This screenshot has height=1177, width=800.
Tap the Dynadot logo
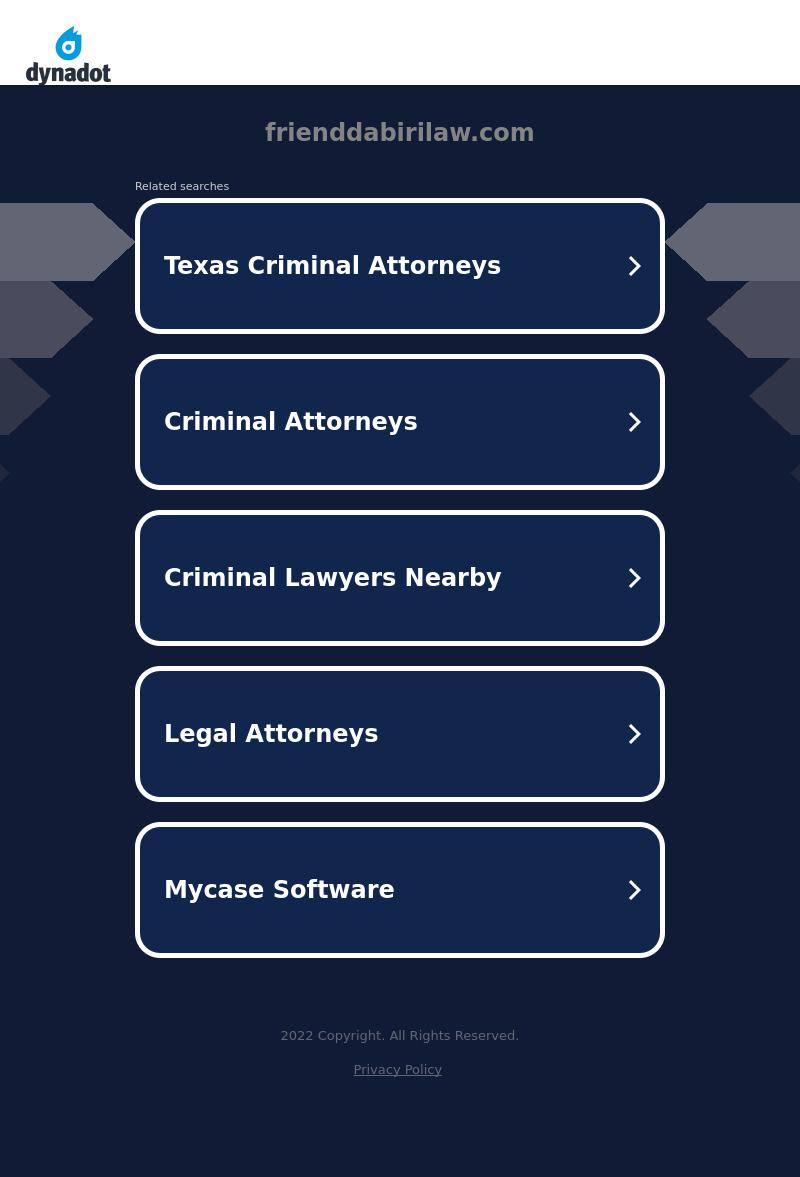[x=68, y=56]
